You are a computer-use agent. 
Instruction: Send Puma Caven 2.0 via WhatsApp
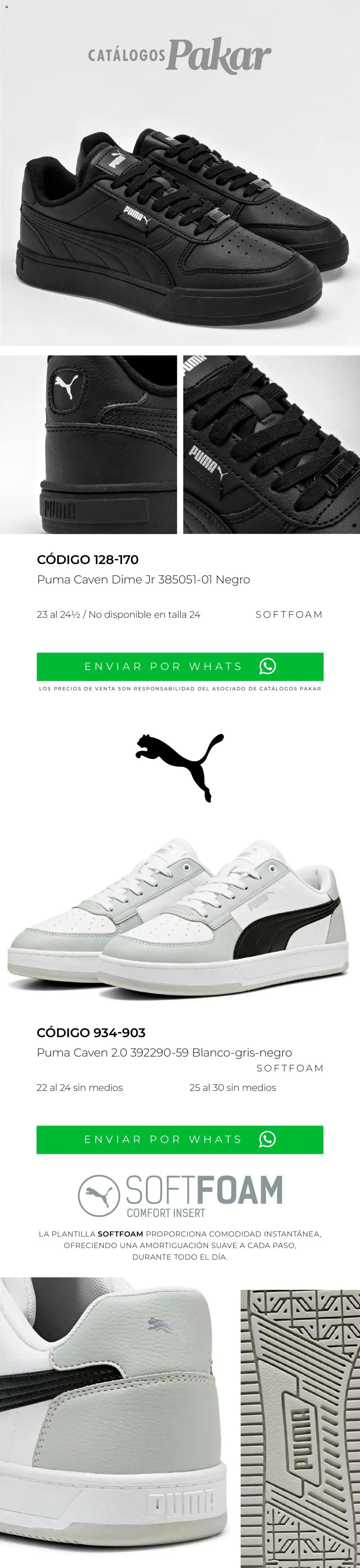[x=180, y=1140]
